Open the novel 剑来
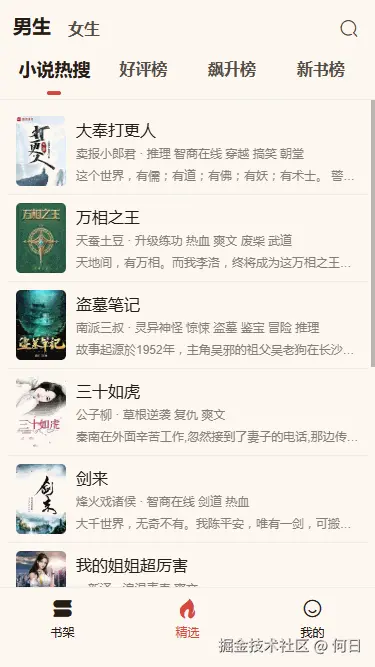The image size is (375, 667). (x=188, y=499)
